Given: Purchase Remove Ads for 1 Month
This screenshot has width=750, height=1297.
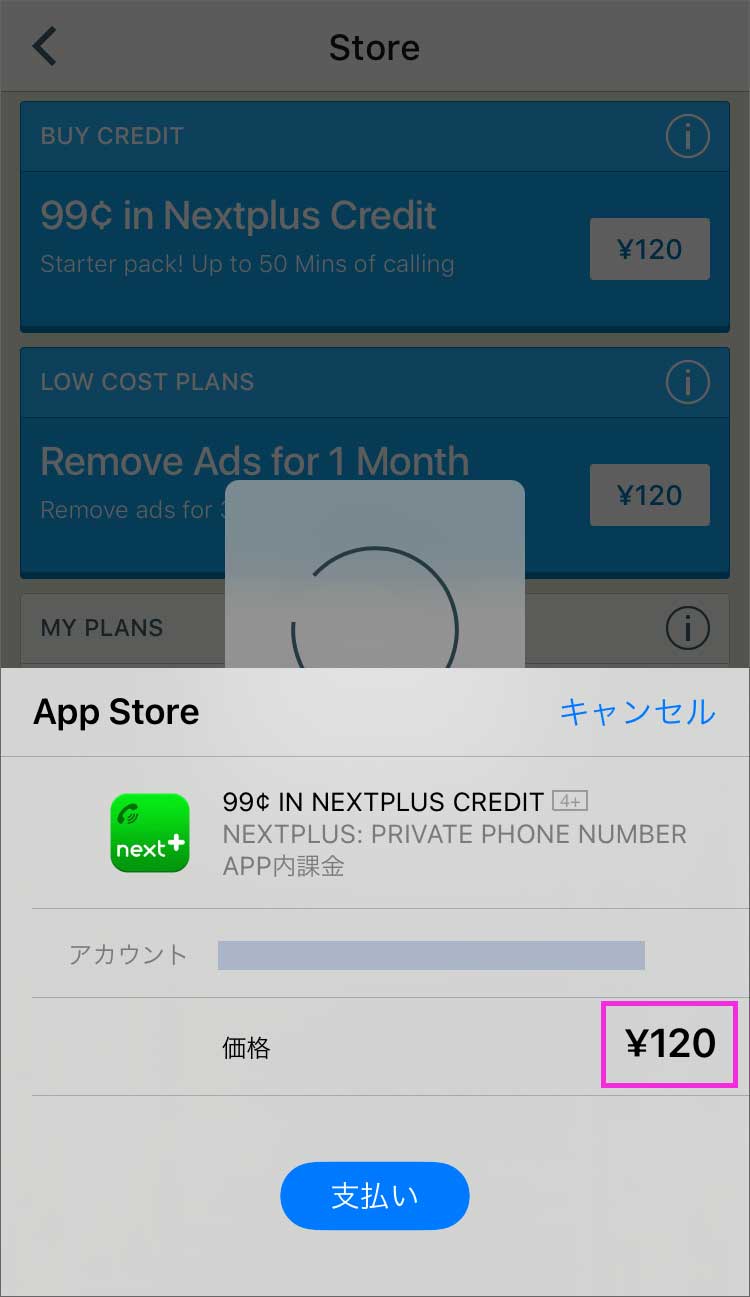Looking at the screenshot, I should (649, 495).
